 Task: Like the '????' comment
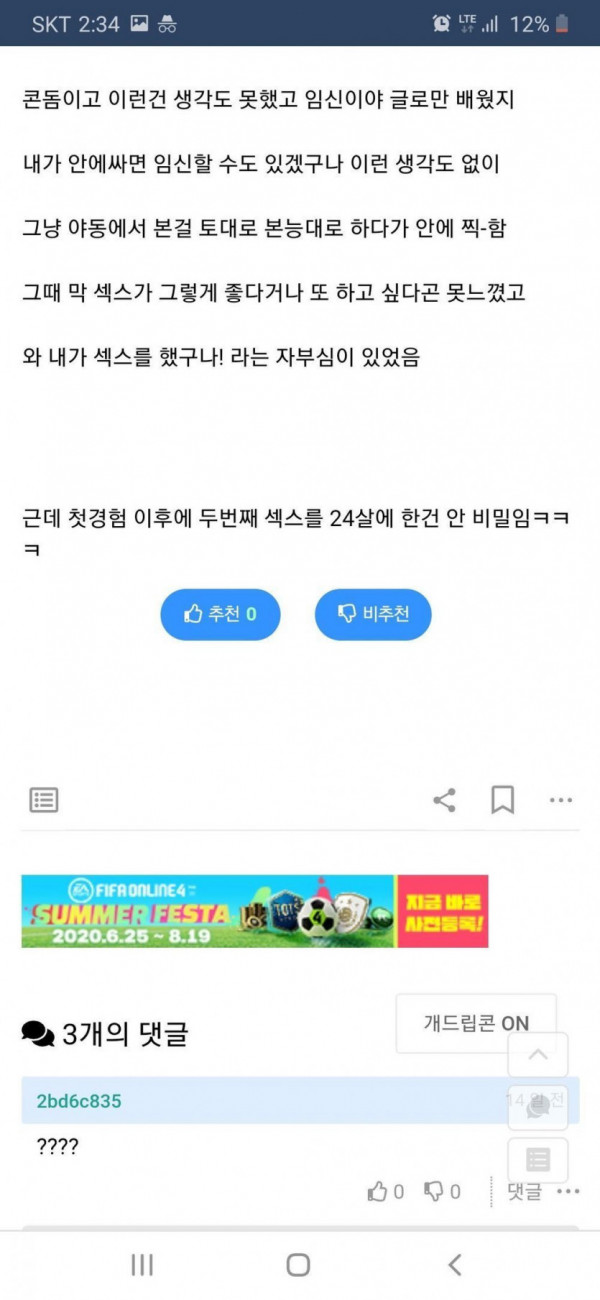(x=385, y=1191)
